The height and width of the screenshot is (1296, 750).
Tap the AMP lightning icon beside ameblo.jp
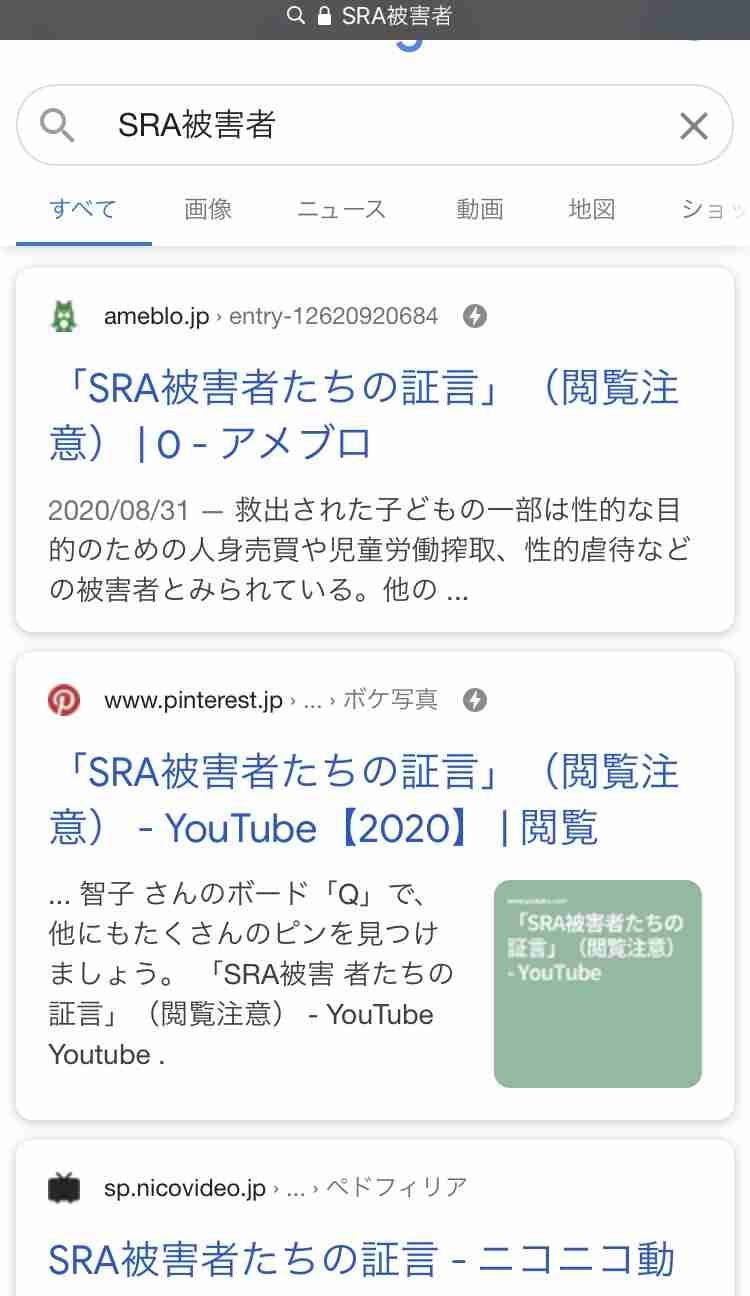tap(475, 317)
